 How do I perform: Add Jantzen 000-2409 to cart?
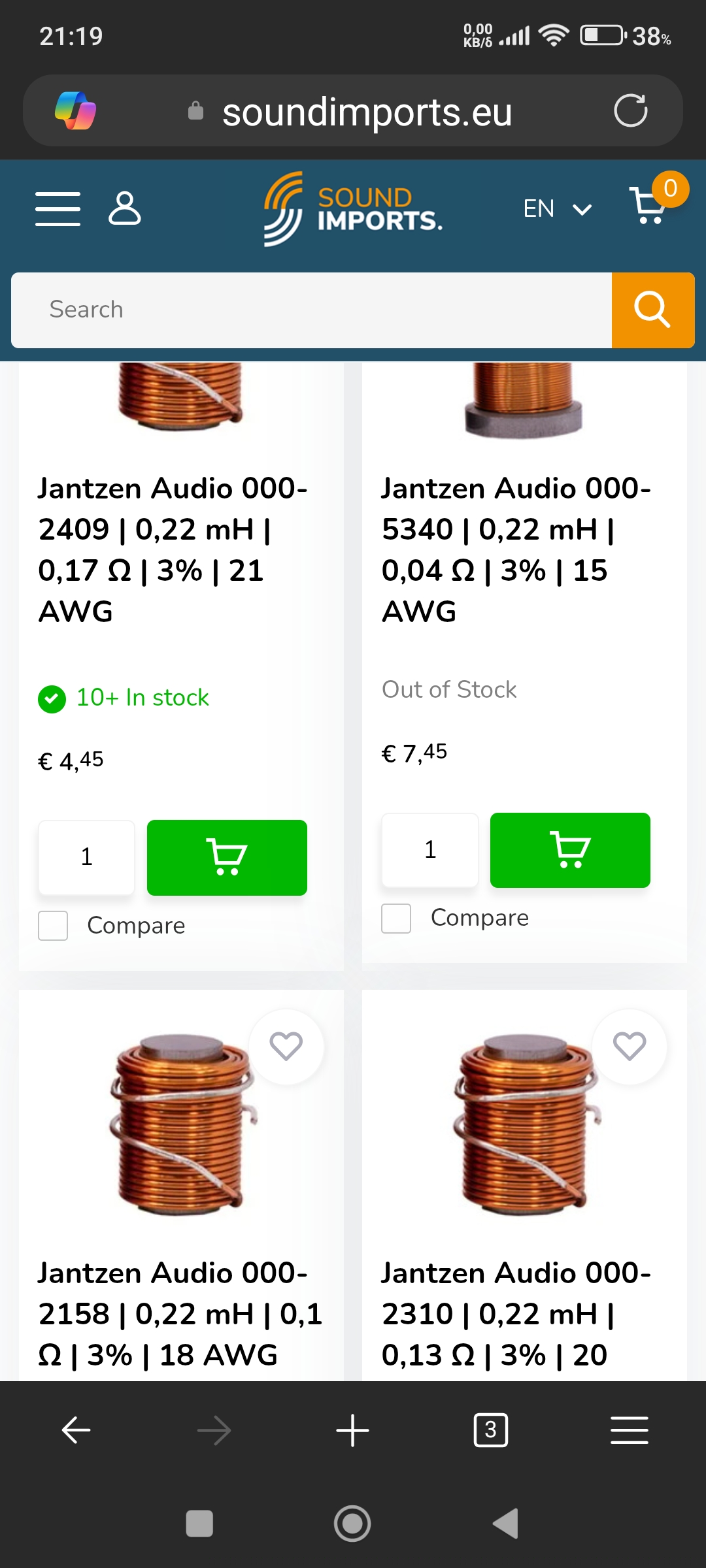227,857
